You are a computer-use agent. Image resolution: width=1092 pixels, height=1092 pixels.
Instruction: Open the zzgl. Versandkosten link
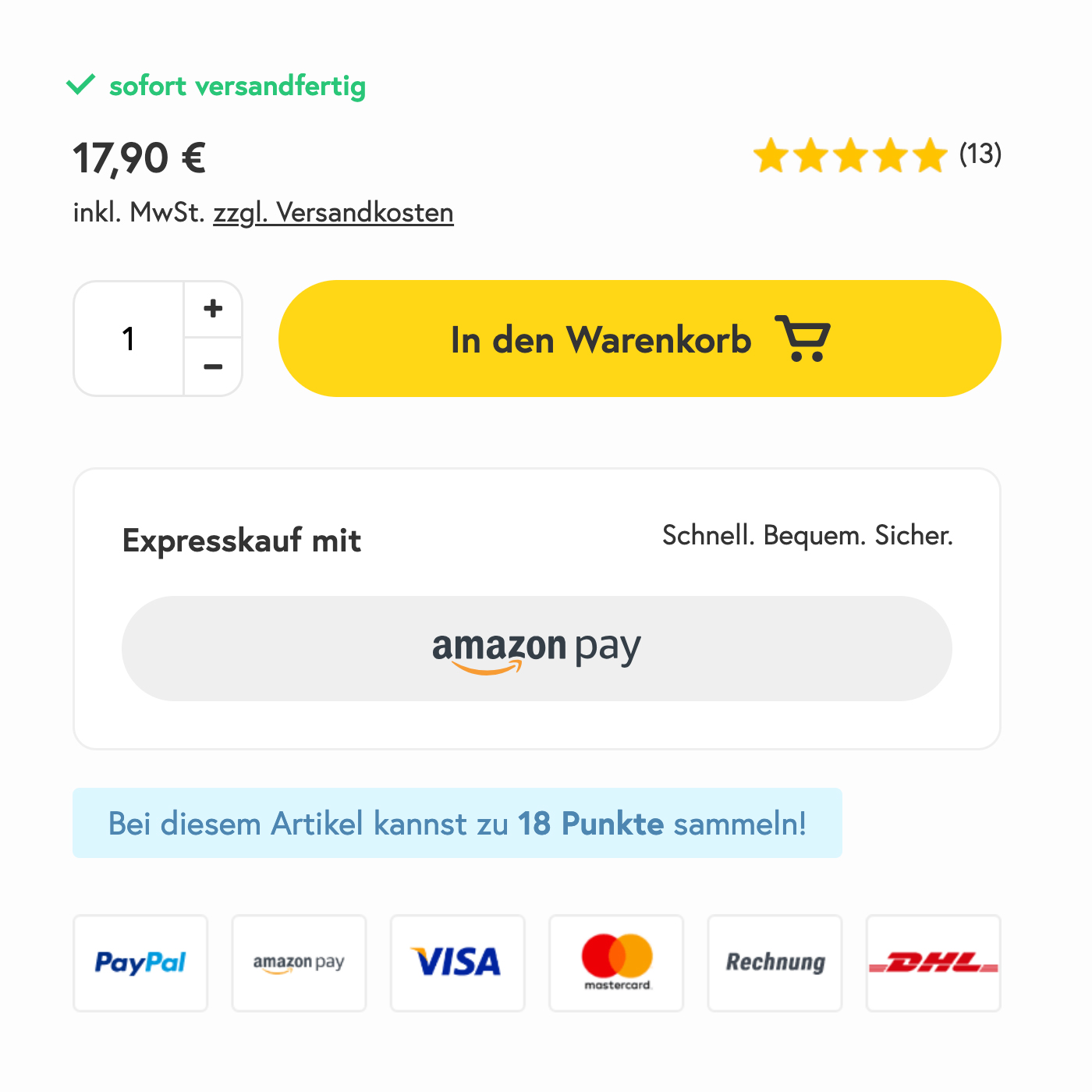333,213
